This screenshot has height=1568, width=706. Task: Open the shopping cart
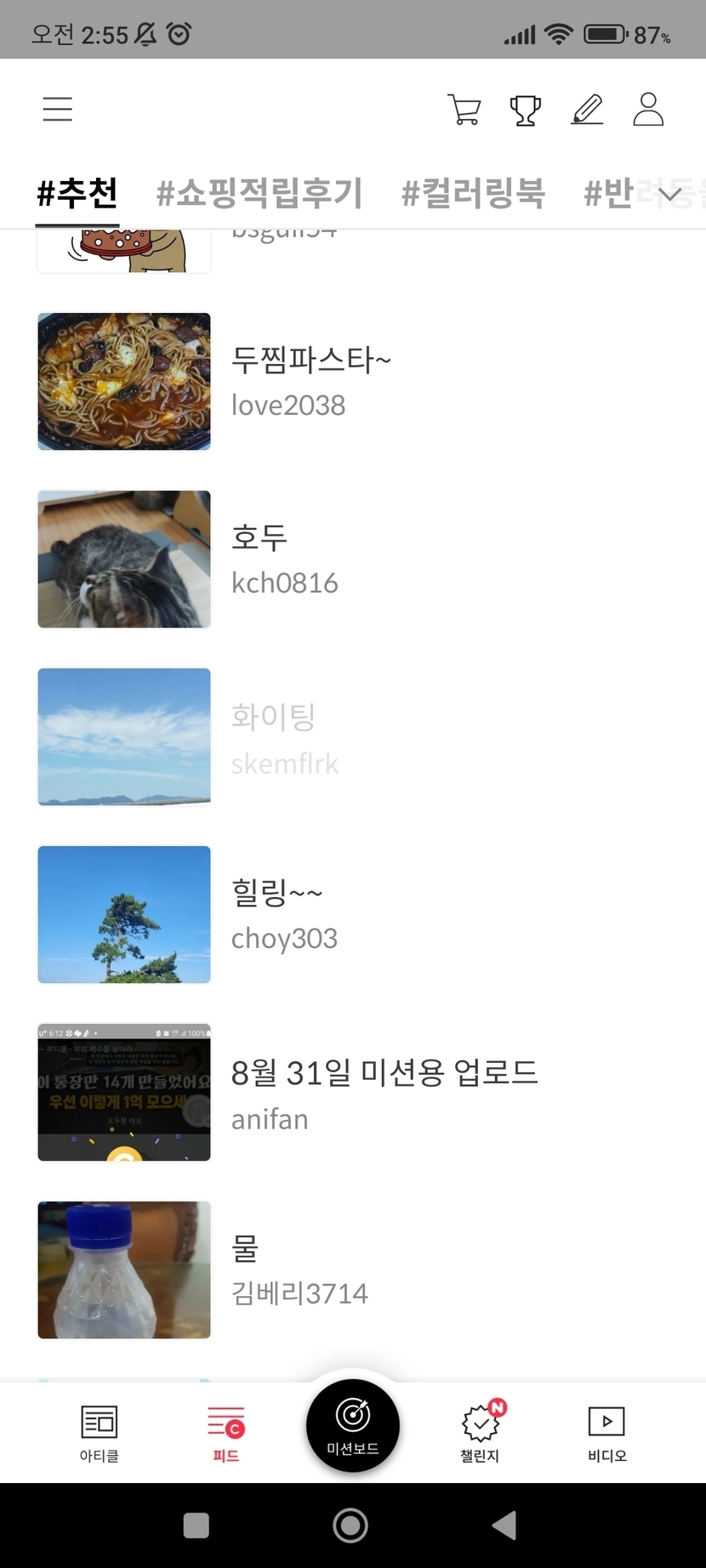point(464,110)
